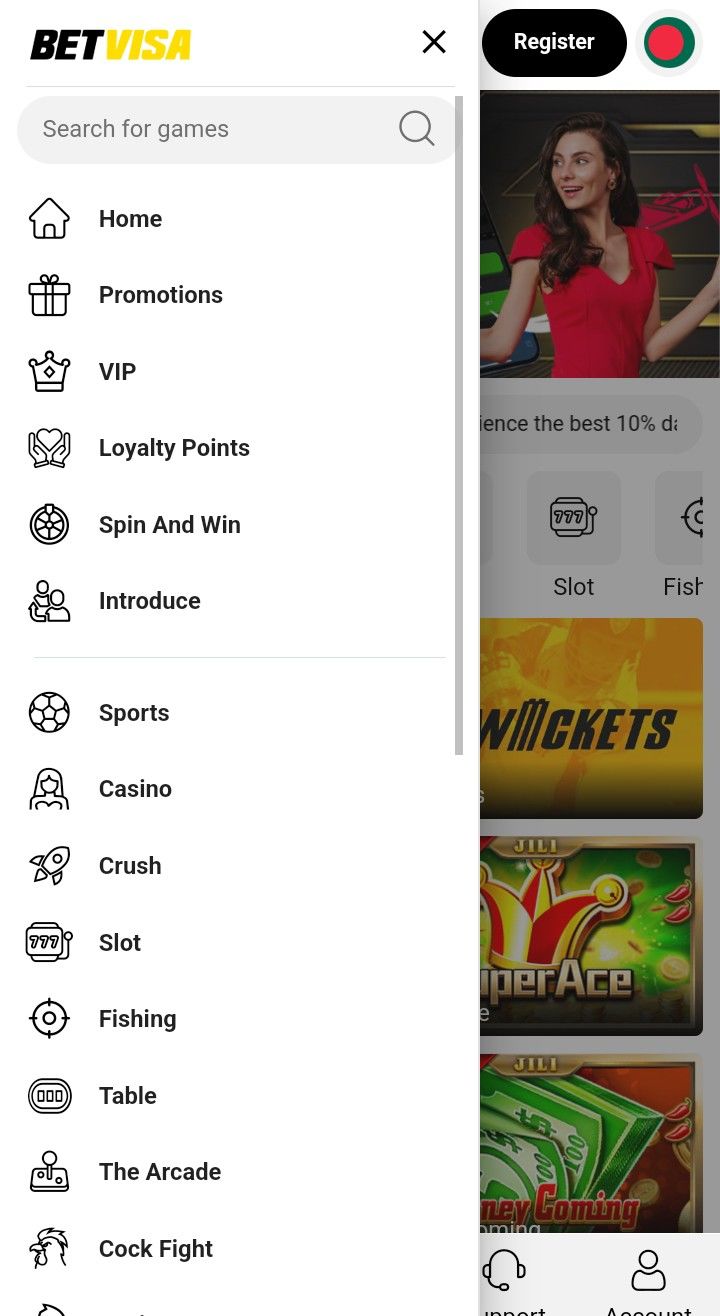
Task: Open Loyalty Points
Action: [x=174, y=448]
